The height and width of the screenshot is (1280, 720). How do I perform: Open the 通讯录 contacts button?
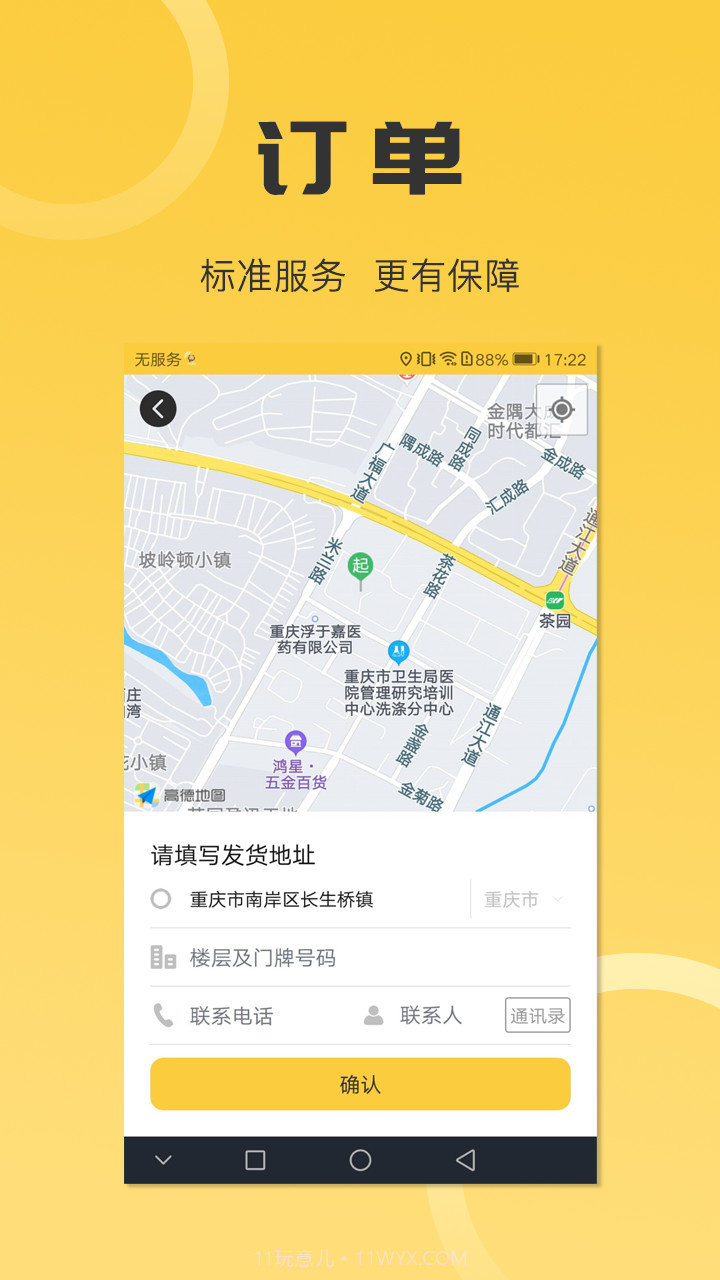pyautogui.click(x=537, y=1013)
